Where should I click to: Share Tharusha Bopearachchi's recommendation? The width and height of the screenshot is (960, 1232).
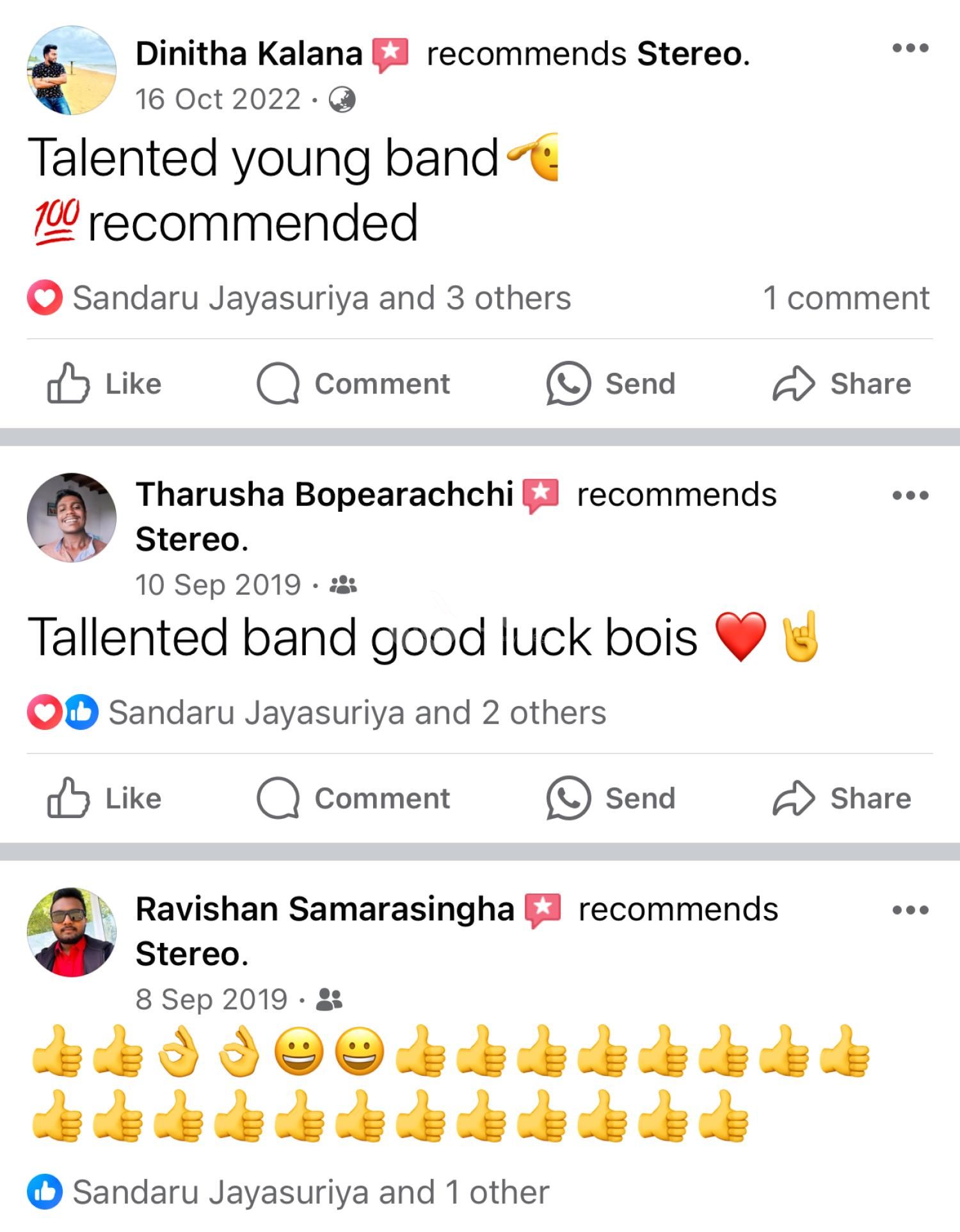click(x=842, y=798)
